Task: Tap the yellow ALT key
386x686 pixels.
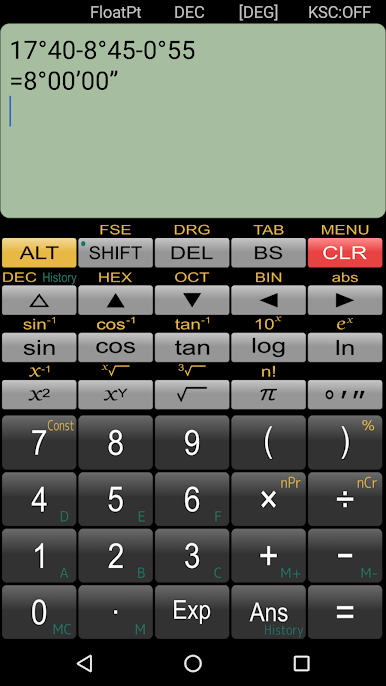Action: 39,252
